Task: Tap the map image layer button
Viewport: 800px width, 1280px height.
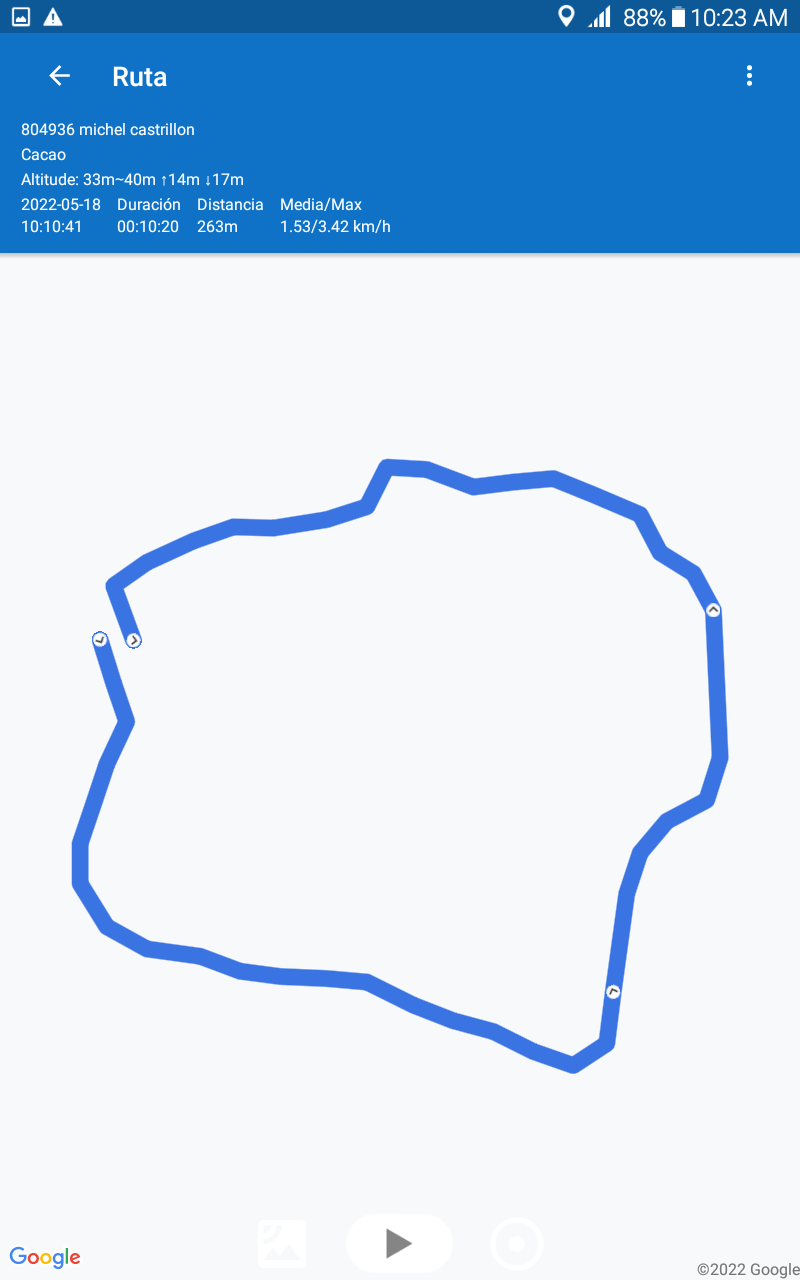Action: coord(282,1244)
